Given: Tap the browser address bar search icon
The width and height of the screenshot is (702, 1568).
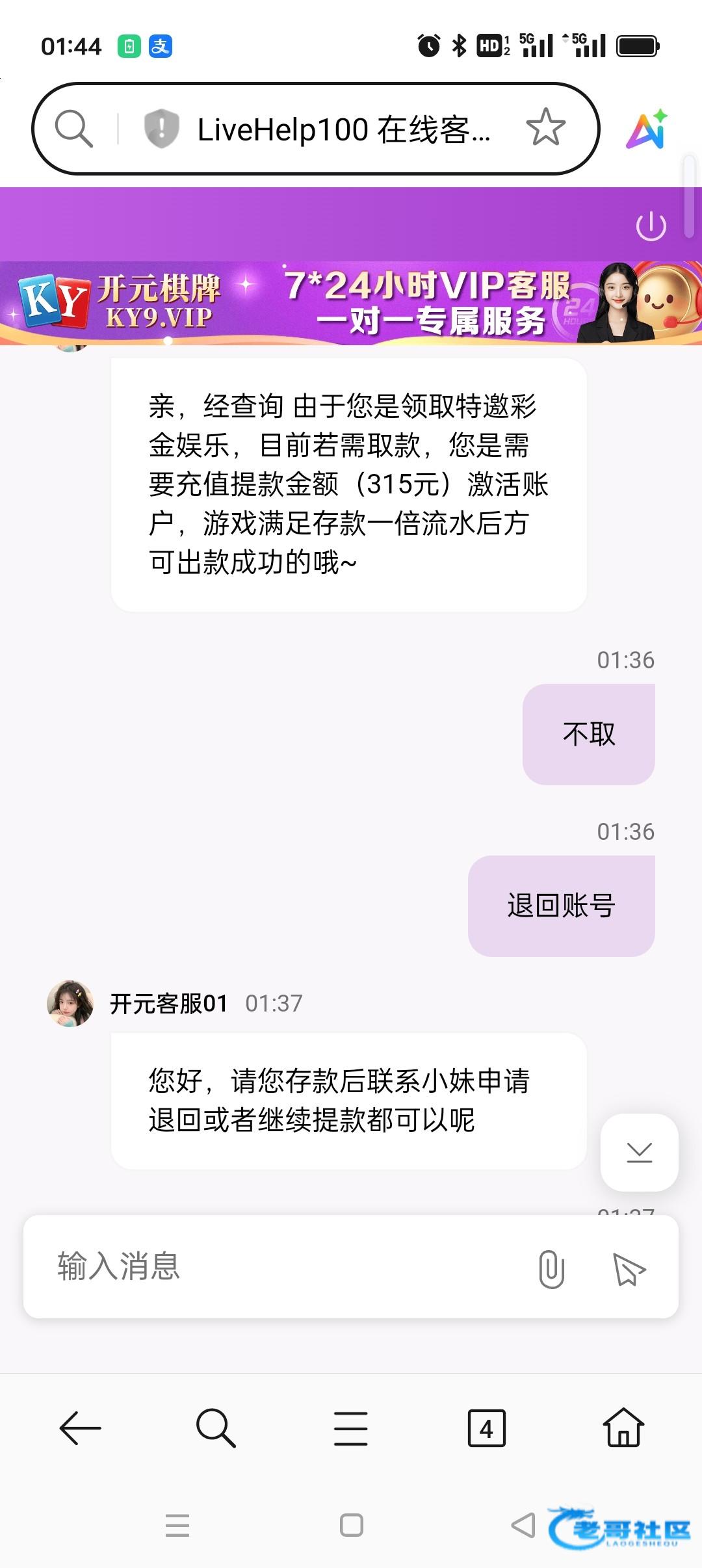Looking at the screenshot, I should pyautogui.click(x=73, y=128).
